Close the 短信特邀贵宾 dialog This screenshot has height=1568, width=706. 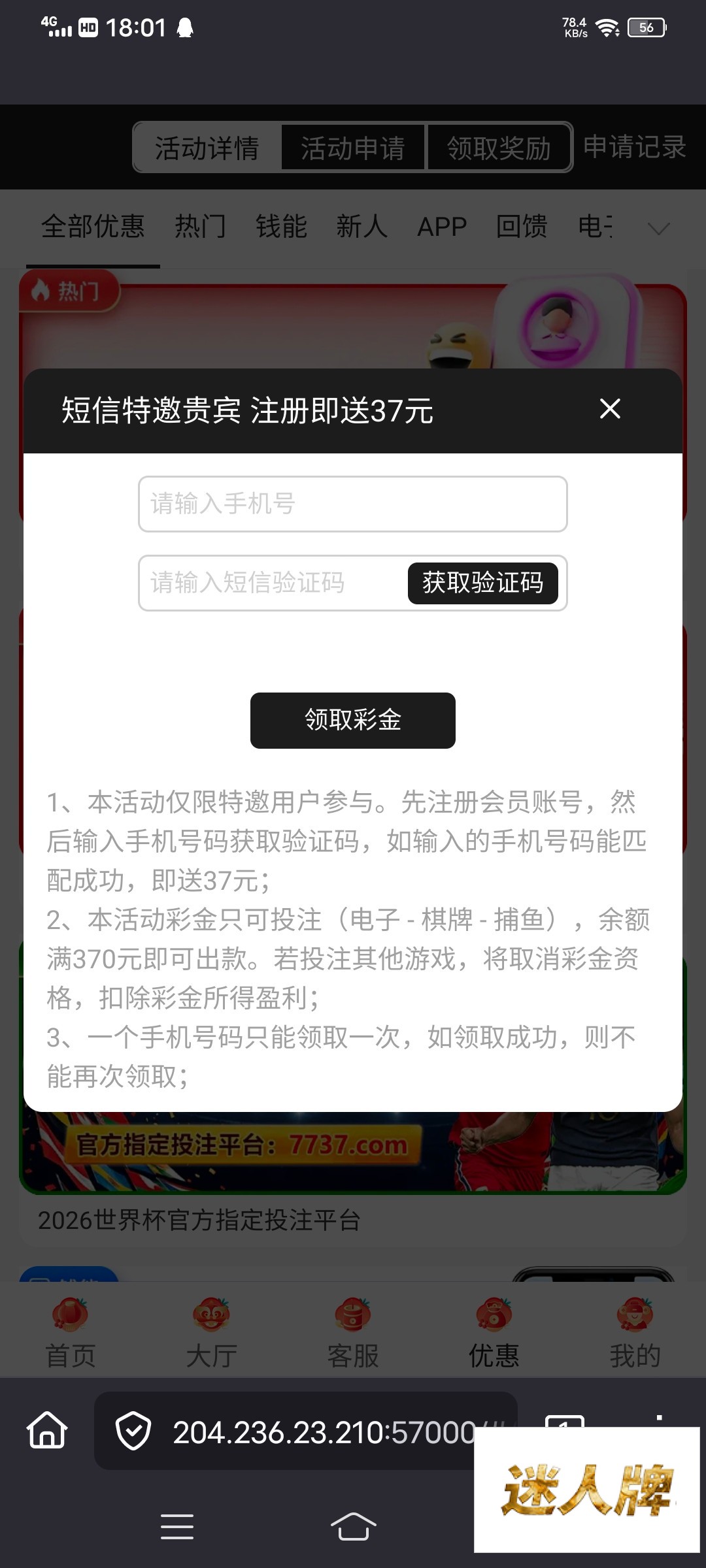click(x=610, y=409)
